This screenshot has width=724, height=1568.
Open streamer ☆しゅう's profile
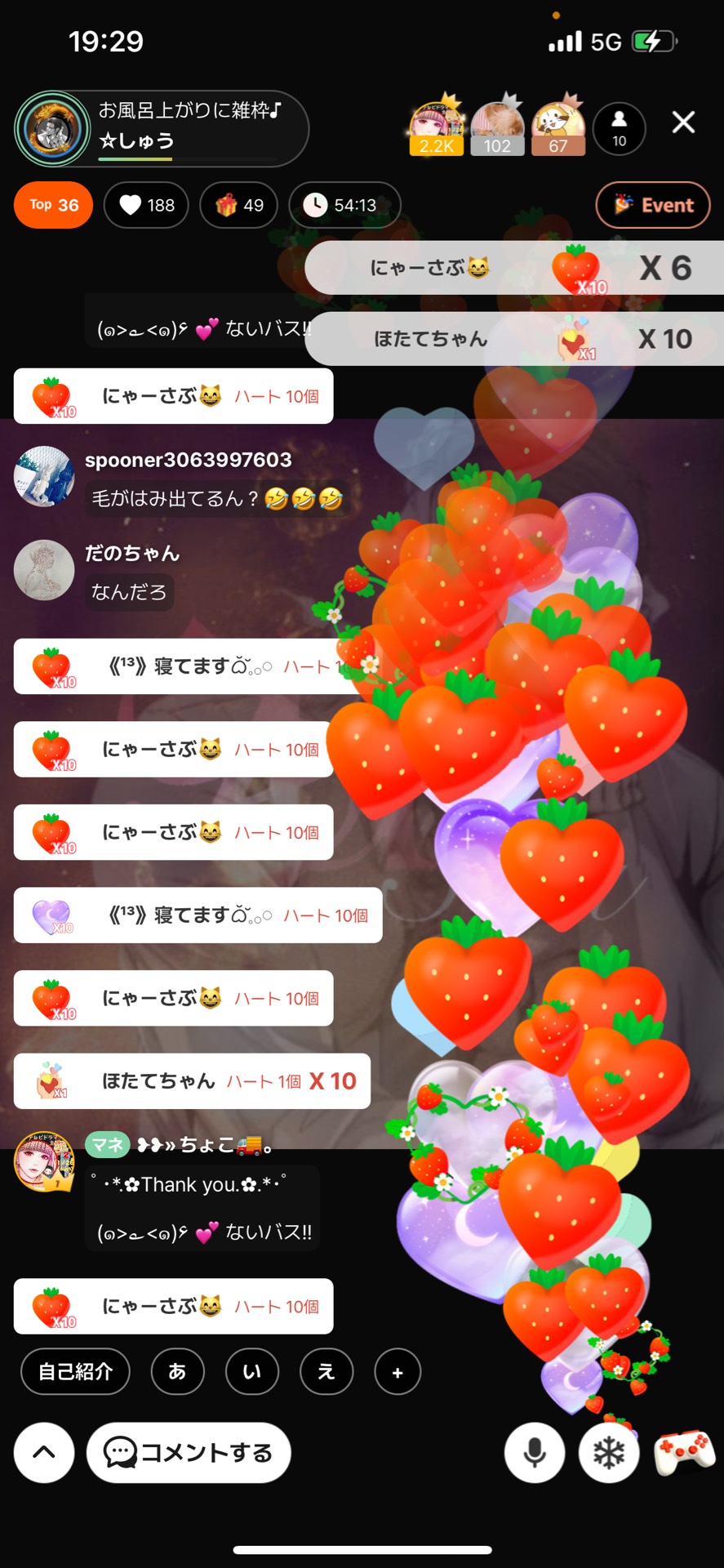(x=52, y=129)
